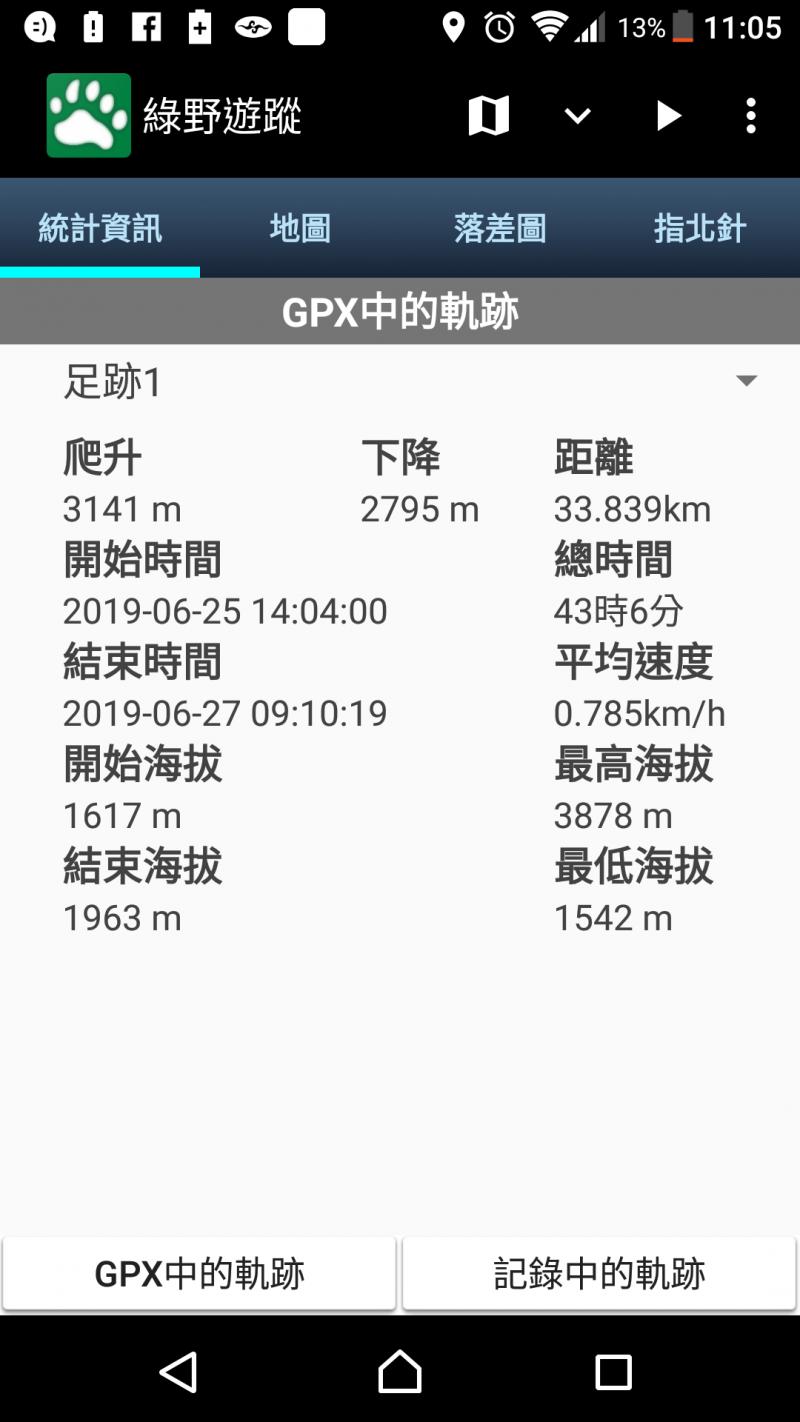800x1422 pixels.
Task: Open the map icon in the app bar
Action: 488,116
